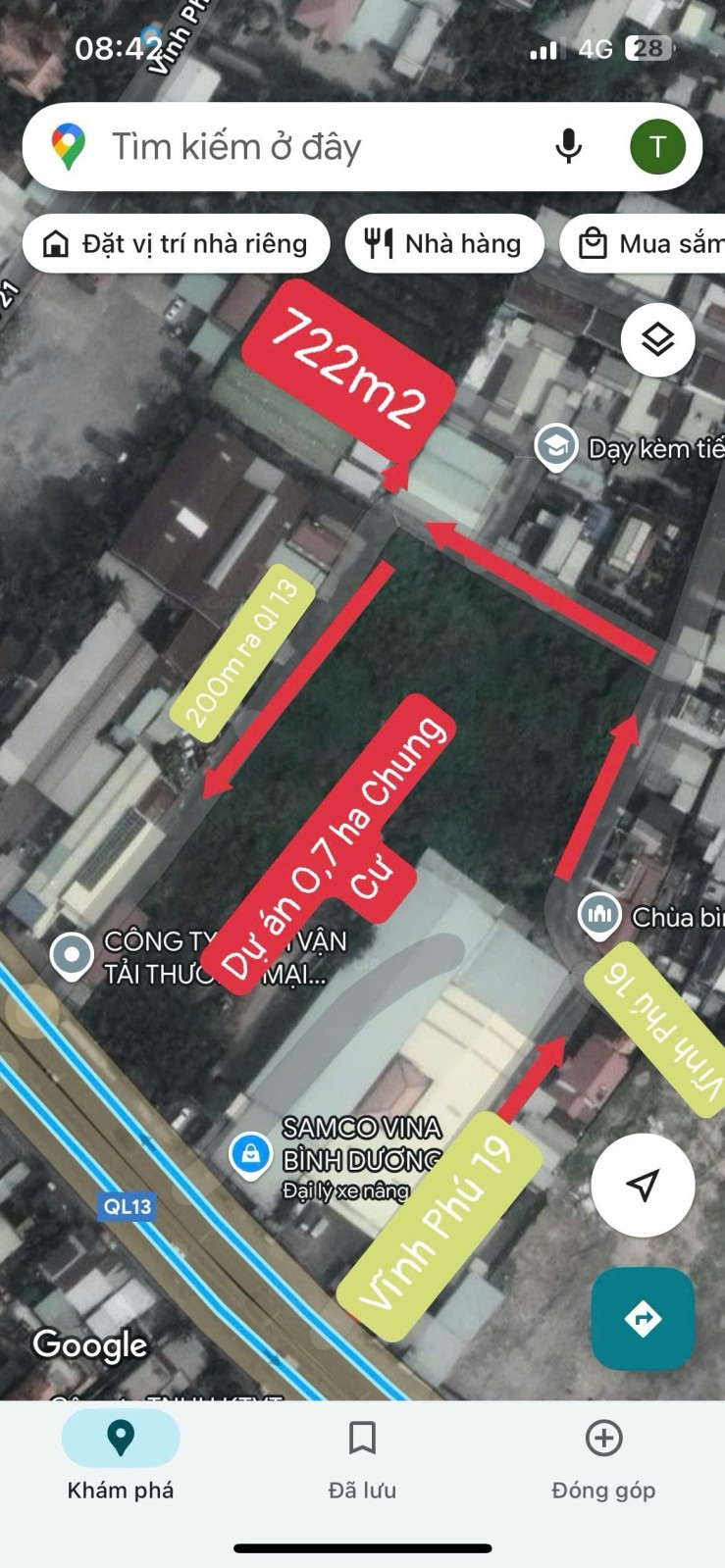Select the 'Đặt vị trí nhà riêng' chip
This screenshot has height=1568, width=725.
click(177, 243)
